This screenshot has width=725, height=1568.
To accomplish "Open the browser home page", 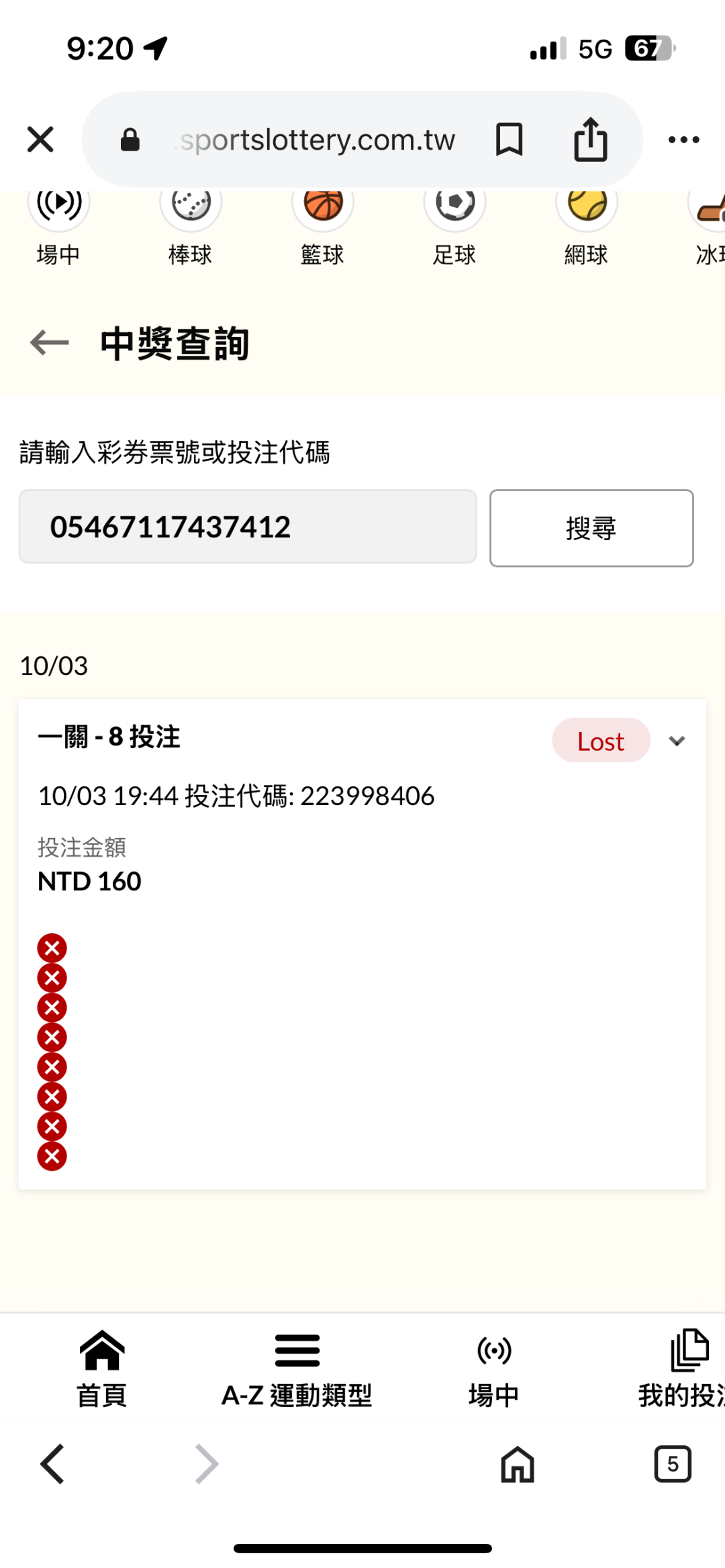I will (x=518, y=1463).
